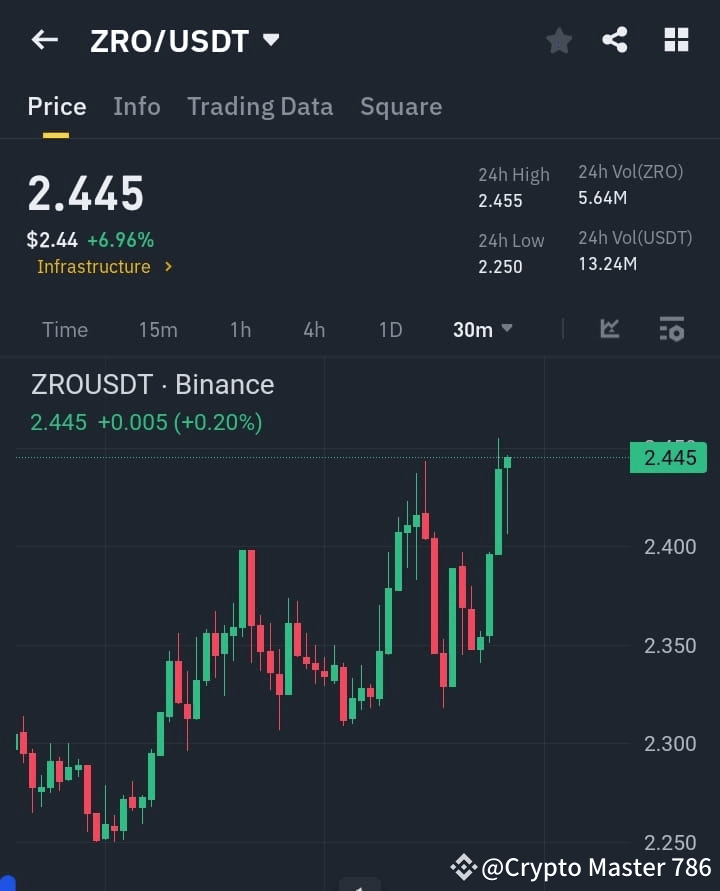Click the share icon
Viewport: 720px width, 891px height.
614,40
